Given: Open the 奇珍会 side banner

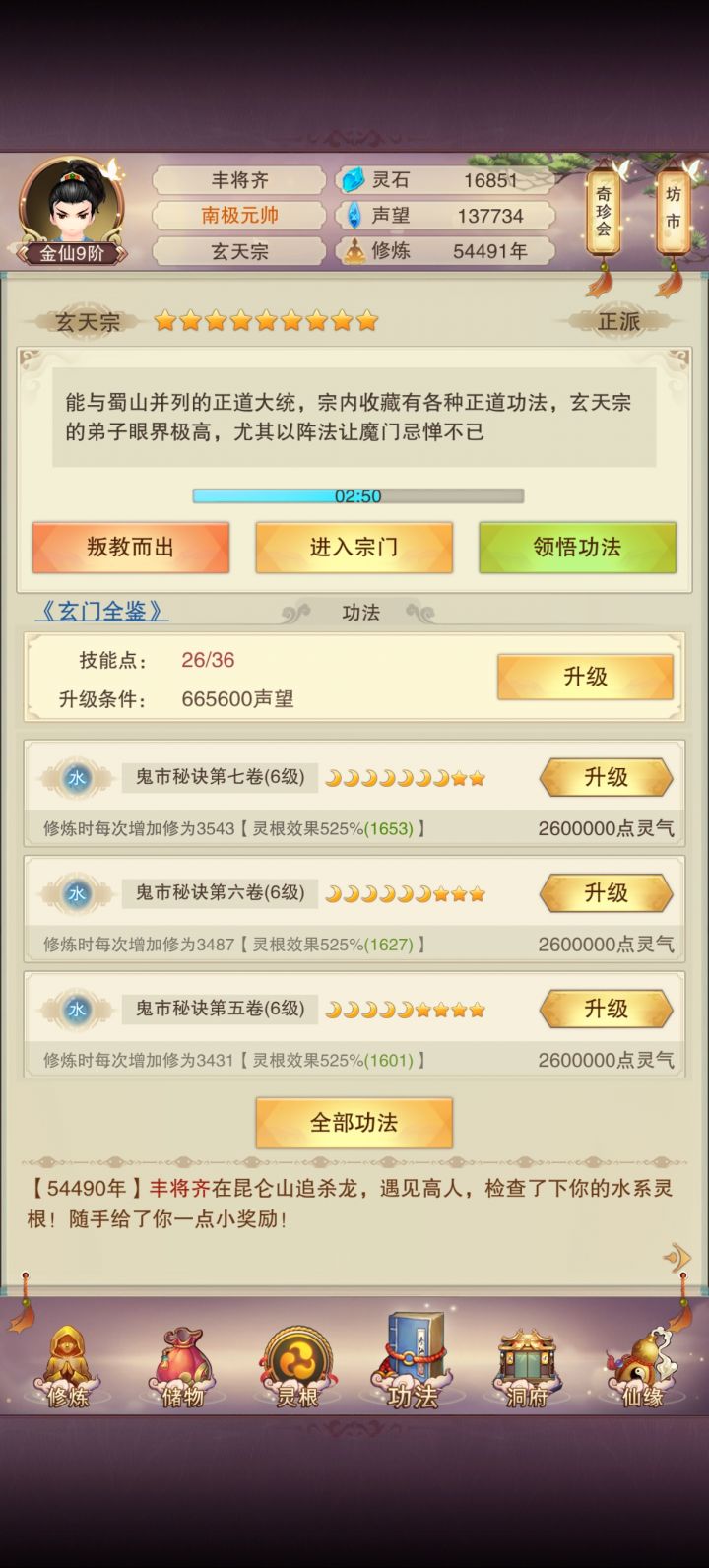Looking at the screenshot, I should [603, 212].
